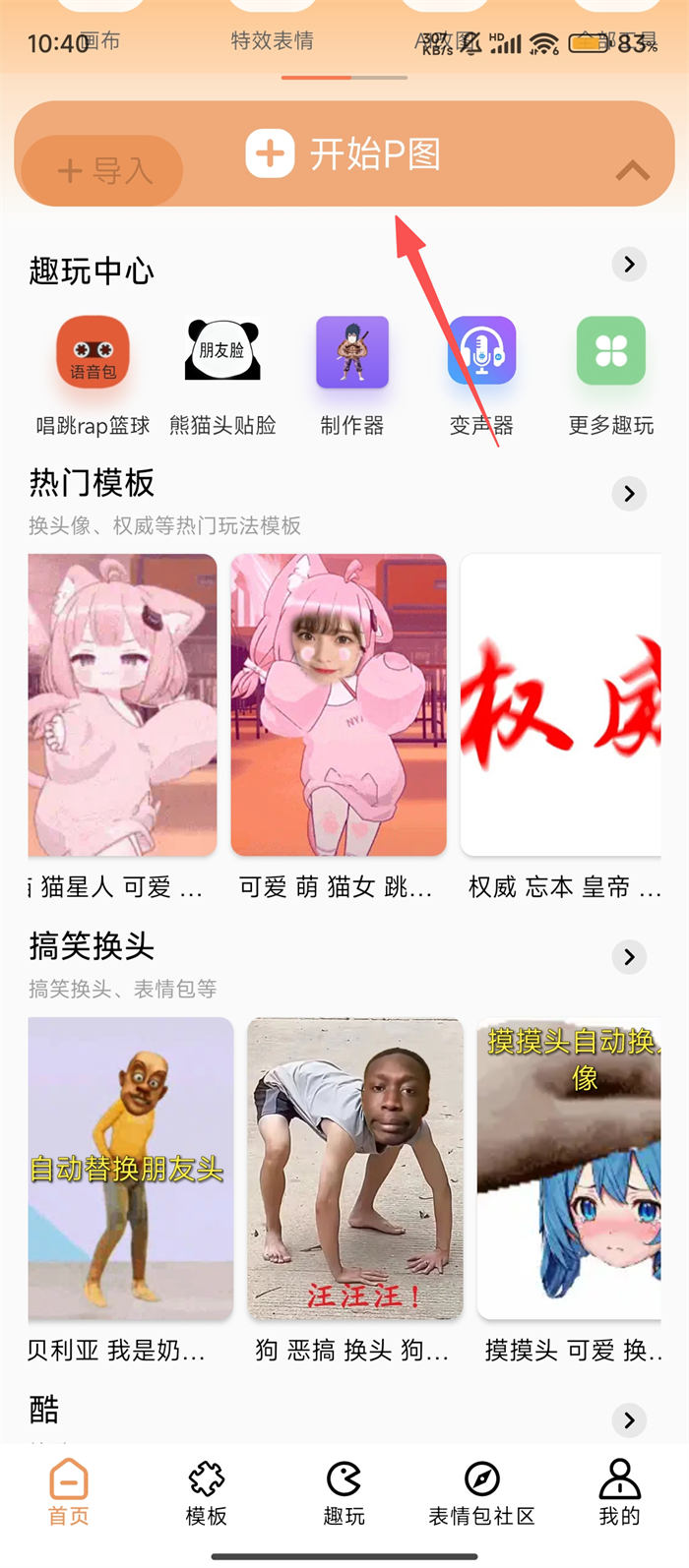Switch to the 趣玩 tab
Image resolution: width=689 pixels, height=1568 pixels.
tap(344, 1492)
